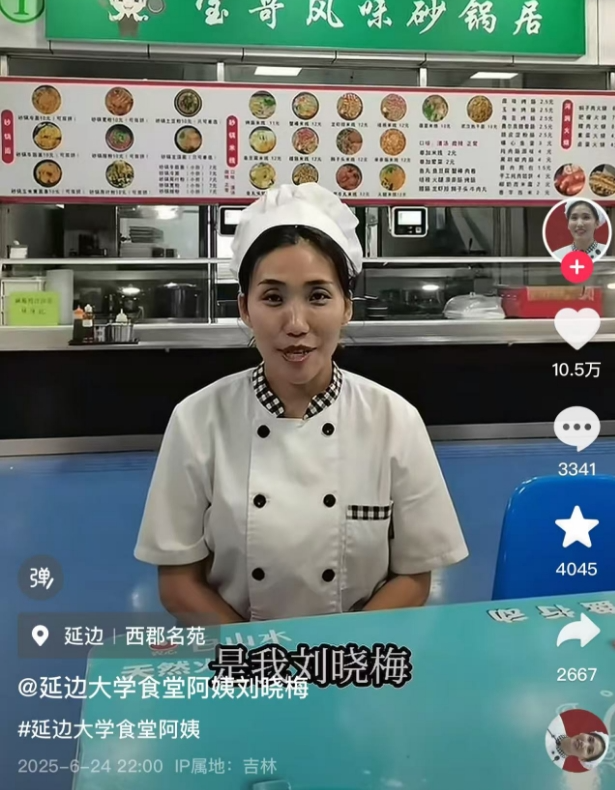This screenshot has height=790, width=615.
Task: Like this video
Action: [x=577, y=329]
